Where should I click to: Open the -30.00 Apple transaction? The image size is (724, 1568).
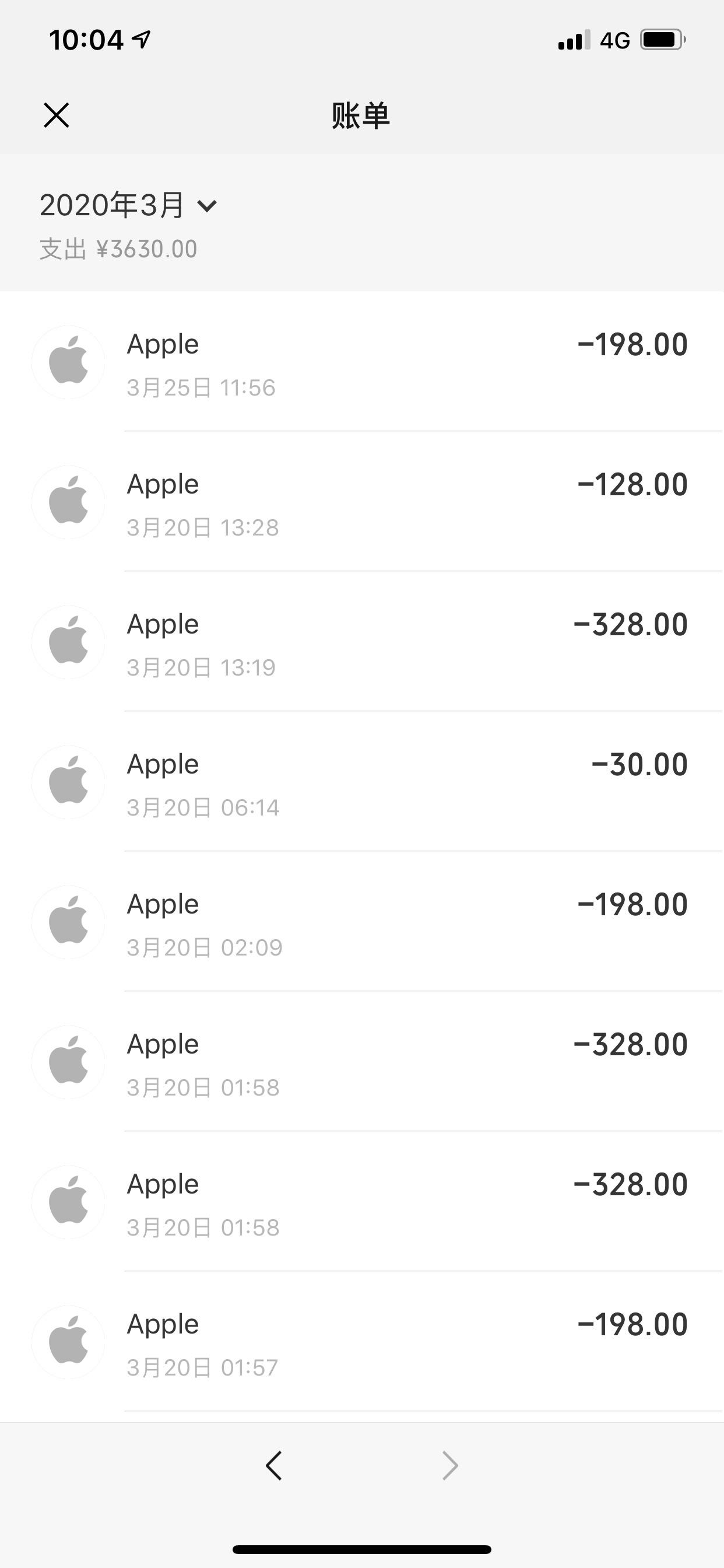tap(362, 782)
